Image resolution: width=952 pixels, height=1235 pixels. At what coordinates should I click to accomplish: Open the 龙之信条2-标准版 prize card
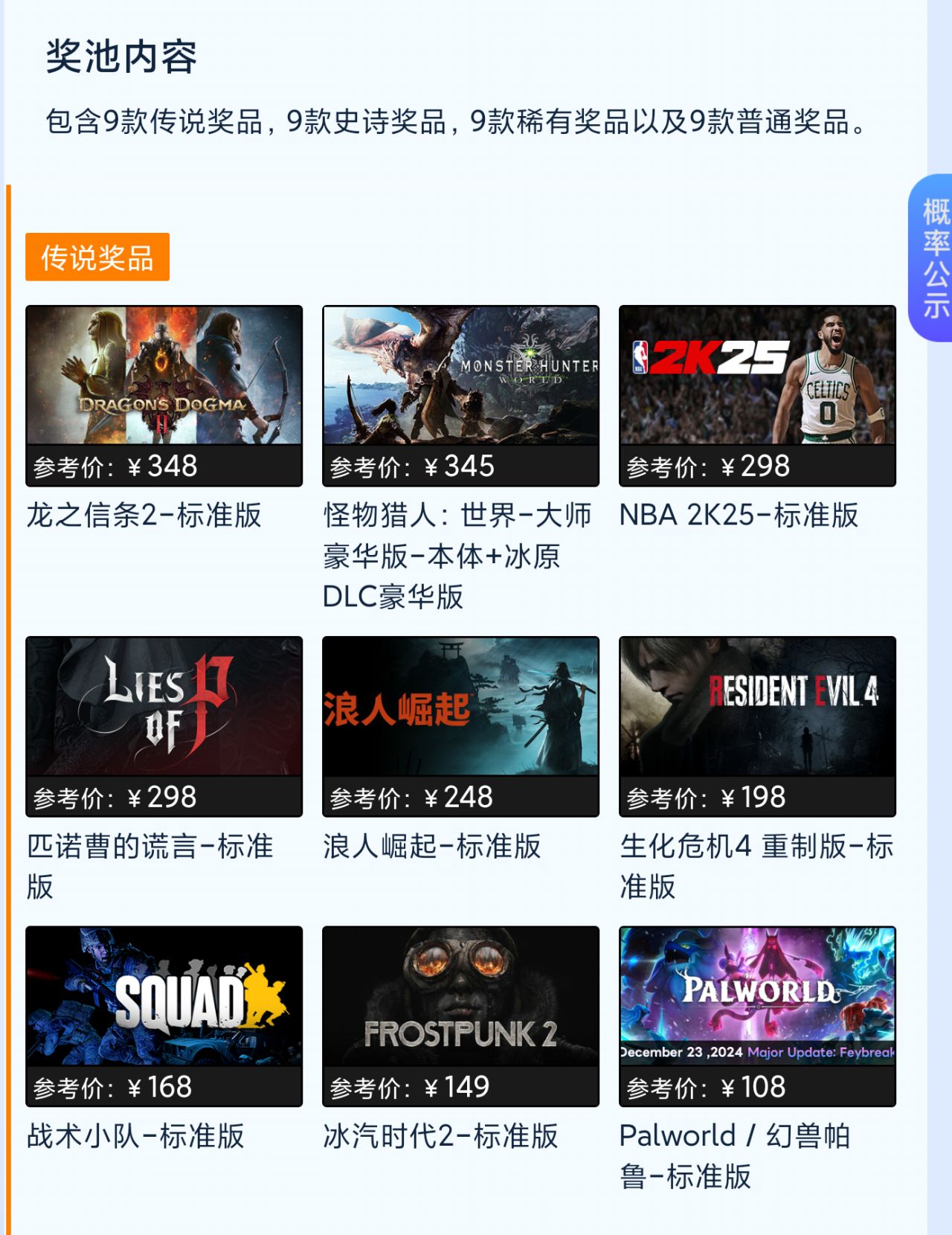point(164,395)
